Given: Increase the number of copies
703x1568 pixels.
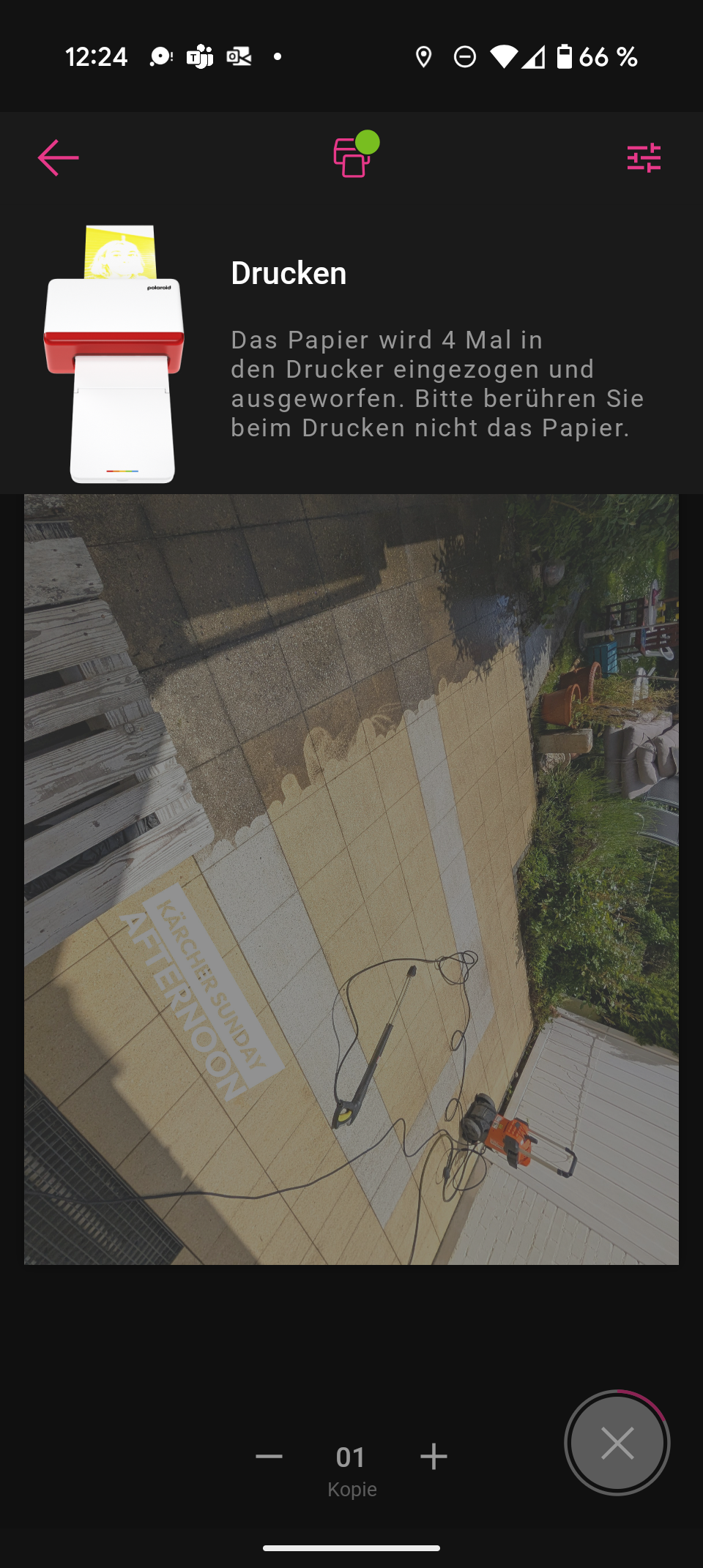Looking at the screenshot, I should point(434,1457).
